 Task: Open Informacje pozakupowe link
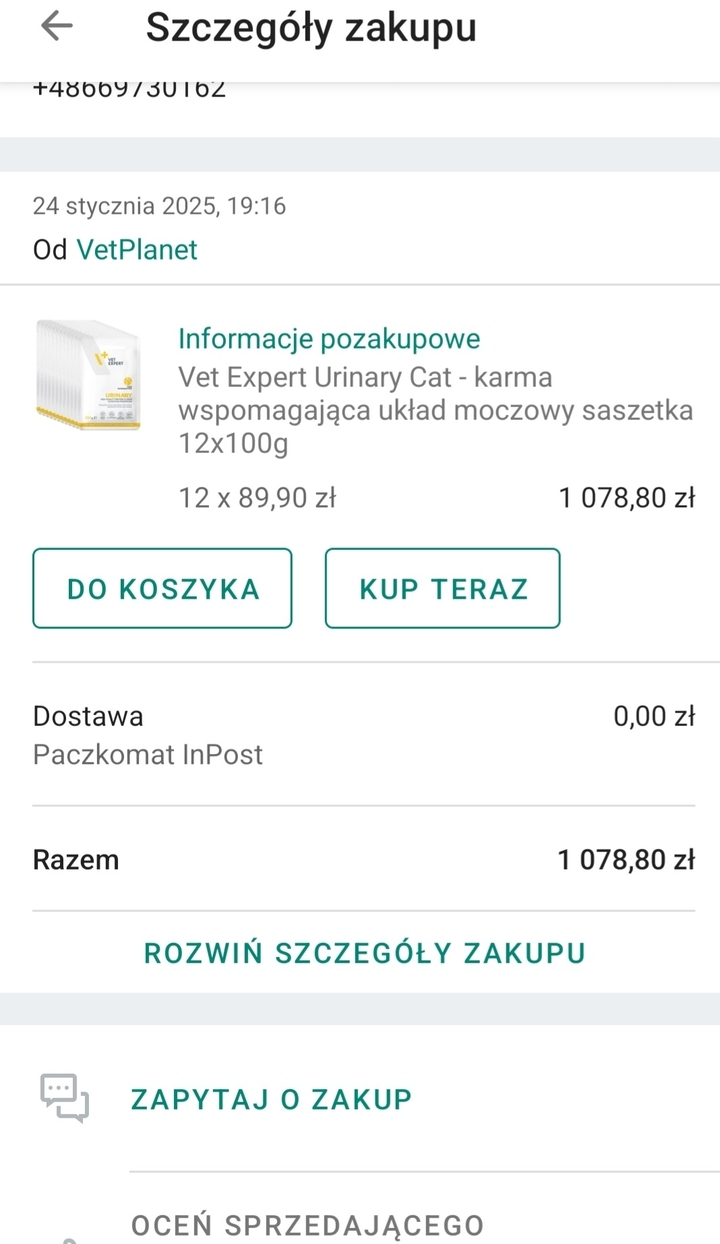point(329,339)
